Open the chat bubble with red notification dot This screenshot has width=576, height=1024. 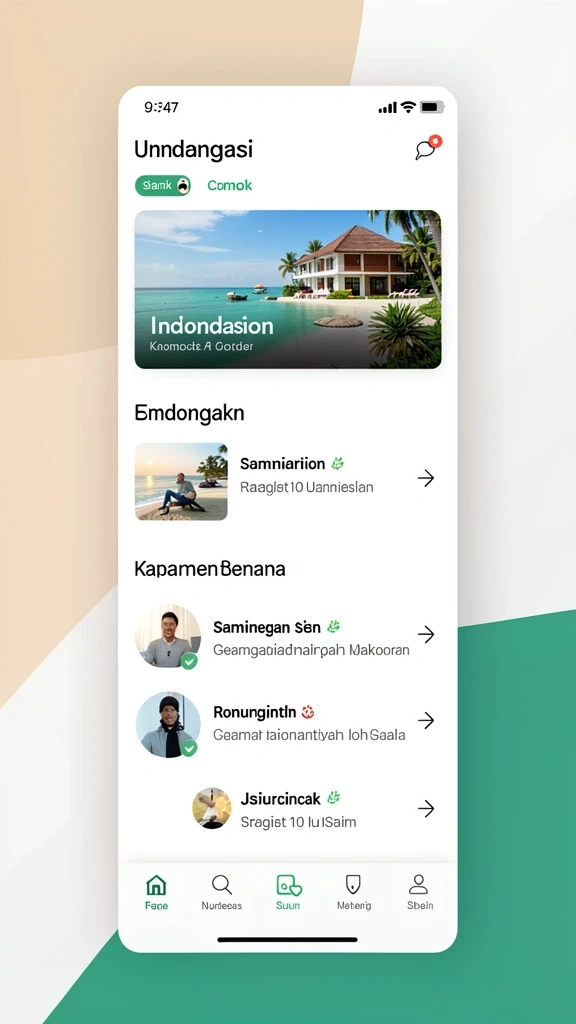(427, 148)
